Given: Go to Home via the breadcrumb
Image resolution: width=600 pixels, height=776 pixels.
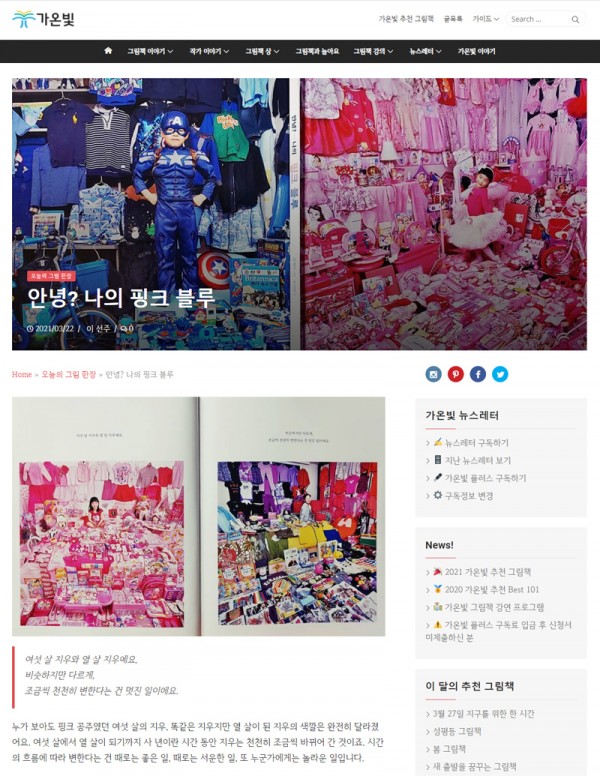Looking at the screenshot, I should click(x=22, y=374).
